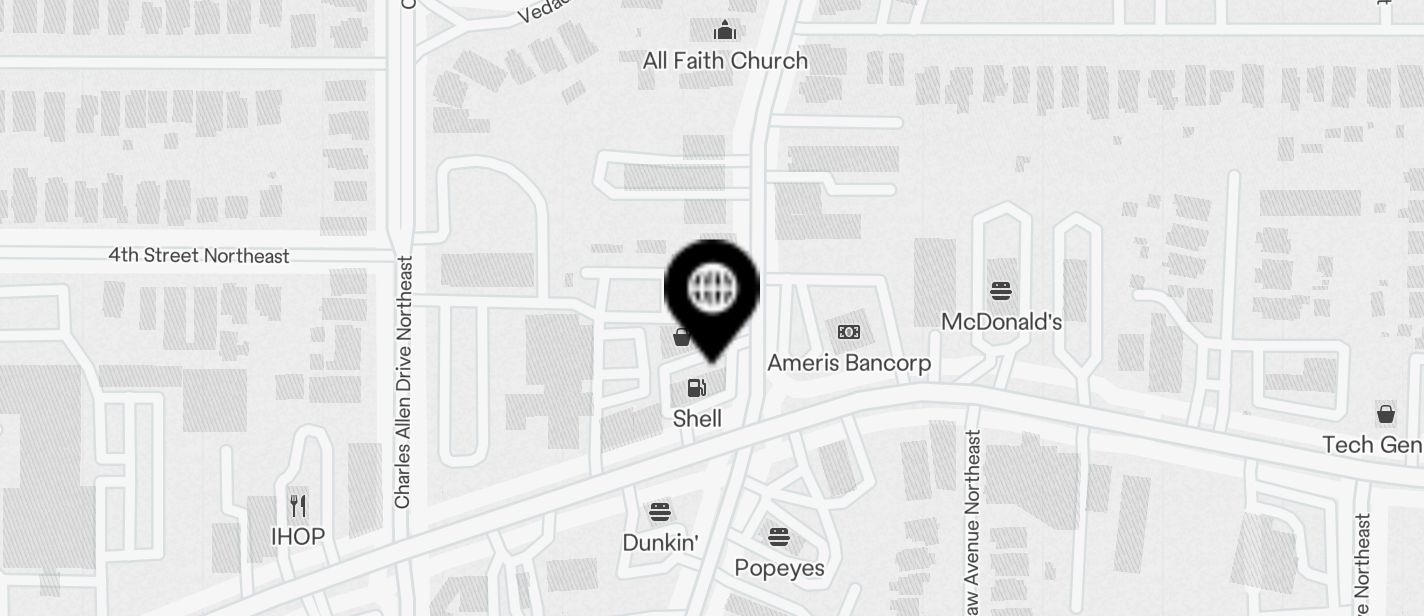Tap the globe location pin marker
The width and height of the screenshot is (1424, 616).
pyautogui.click(x=712, y=291)
